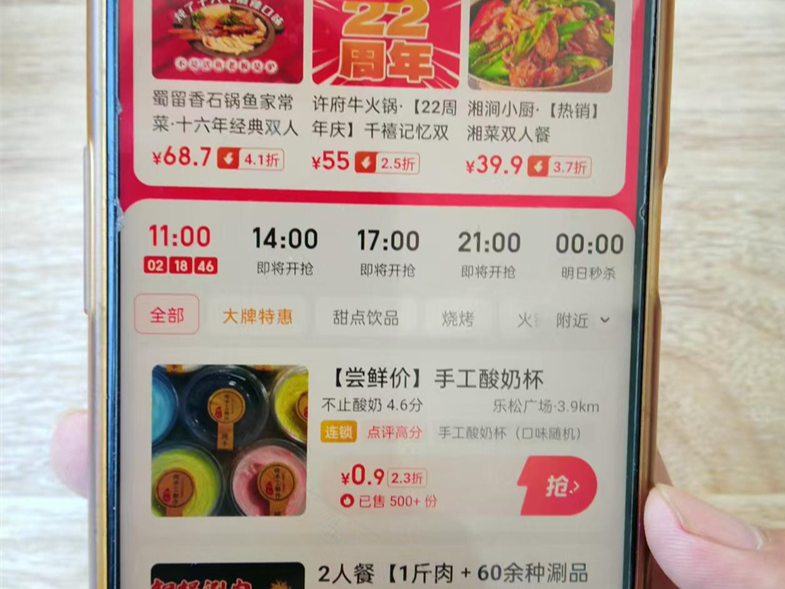Viewport: 785px width, 589px height.
Task: Switch to the 17:00 time slot
Action: click(388, 253)
